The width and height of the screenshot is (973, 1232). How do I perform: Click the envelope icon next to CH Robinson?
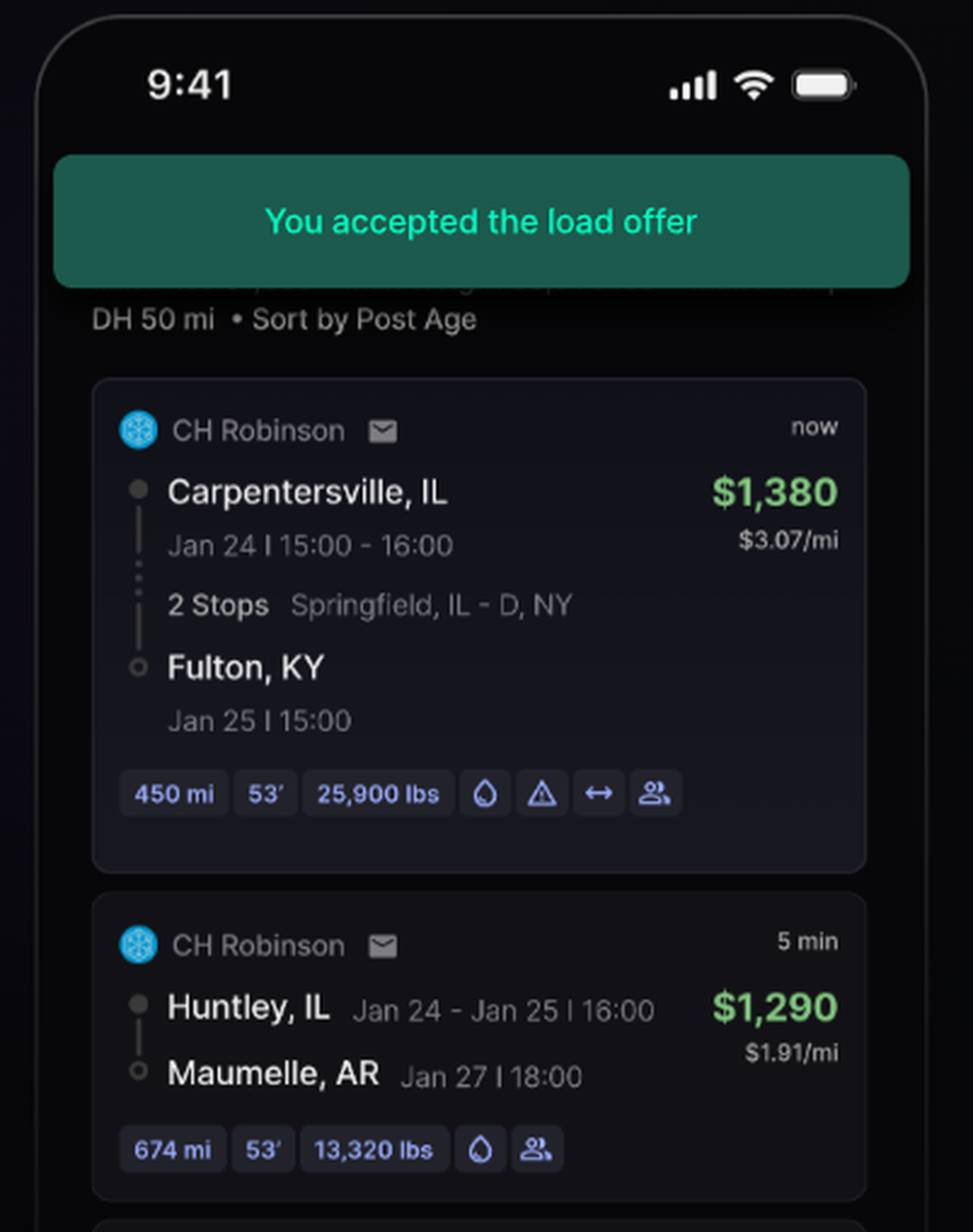[x=383, y=429]
